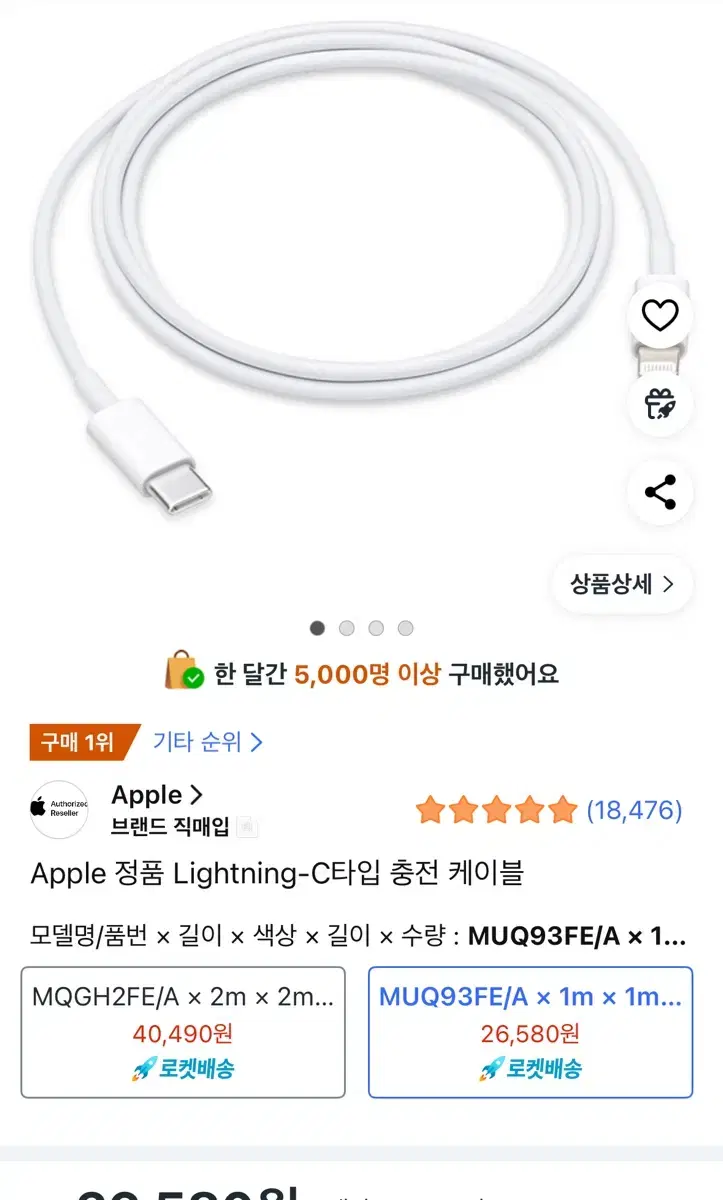Select the third carousel dot indicator

(x=376, y=628)
